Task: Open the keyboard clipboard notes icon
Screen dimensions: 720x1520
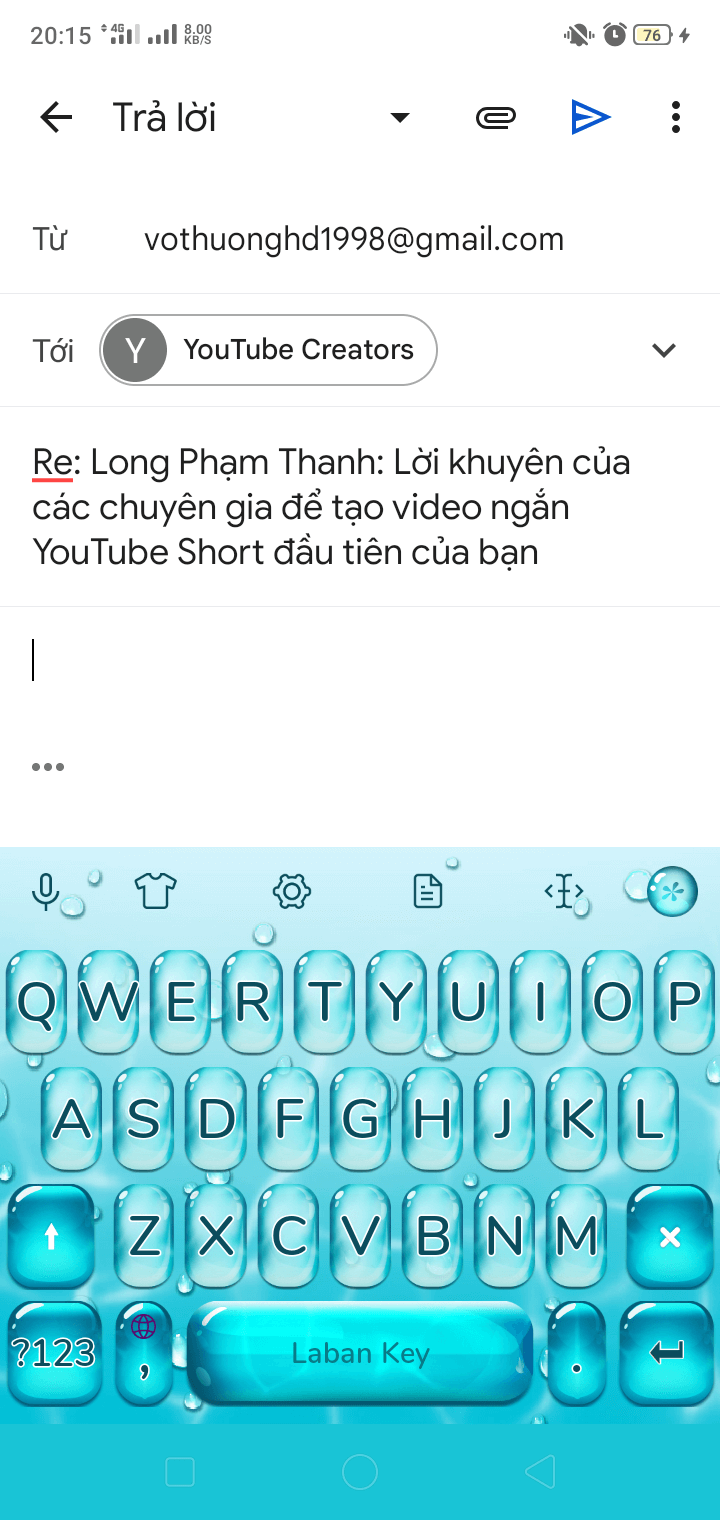Action: pyautogui.click(x=428, y=890)
